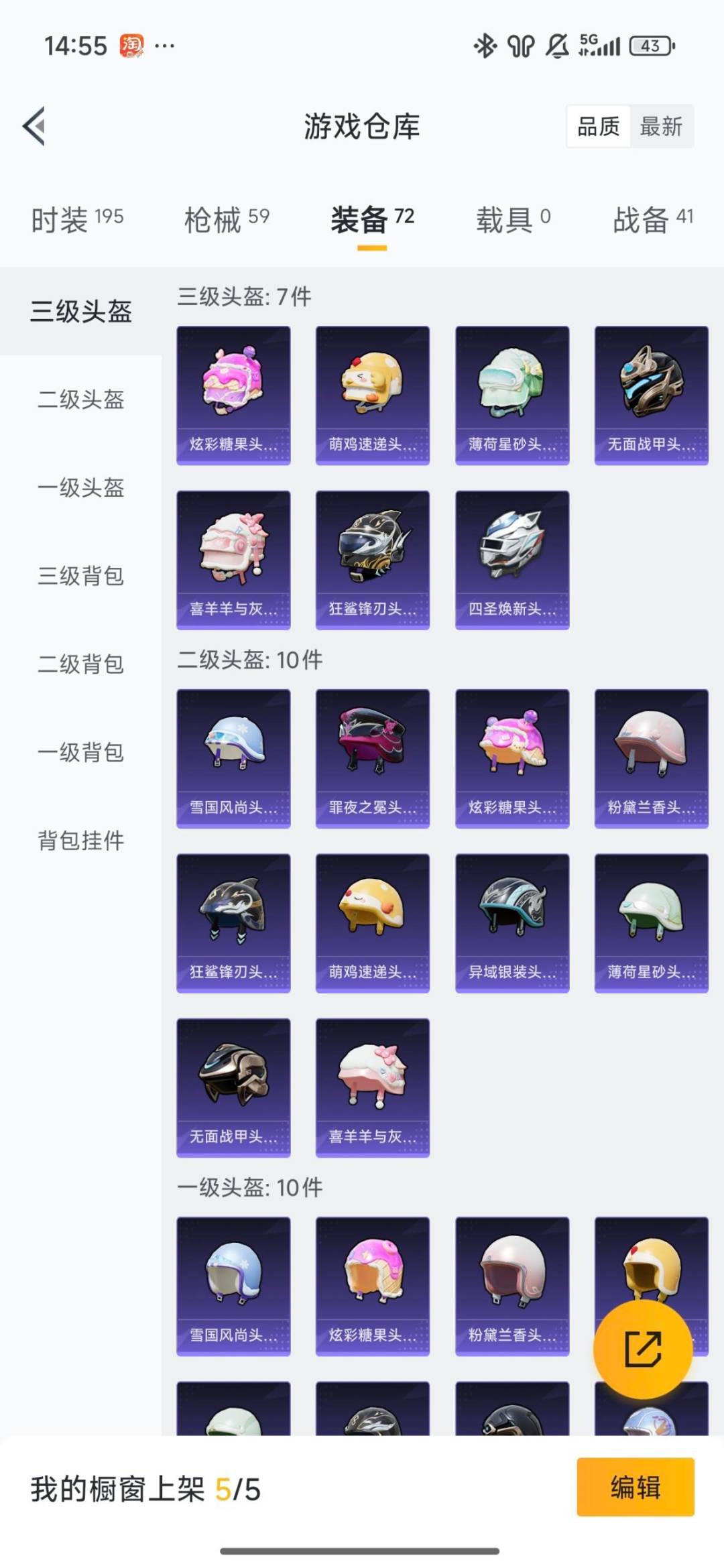
Task: Open the floating share export button
Action: tap(642, 1349)
